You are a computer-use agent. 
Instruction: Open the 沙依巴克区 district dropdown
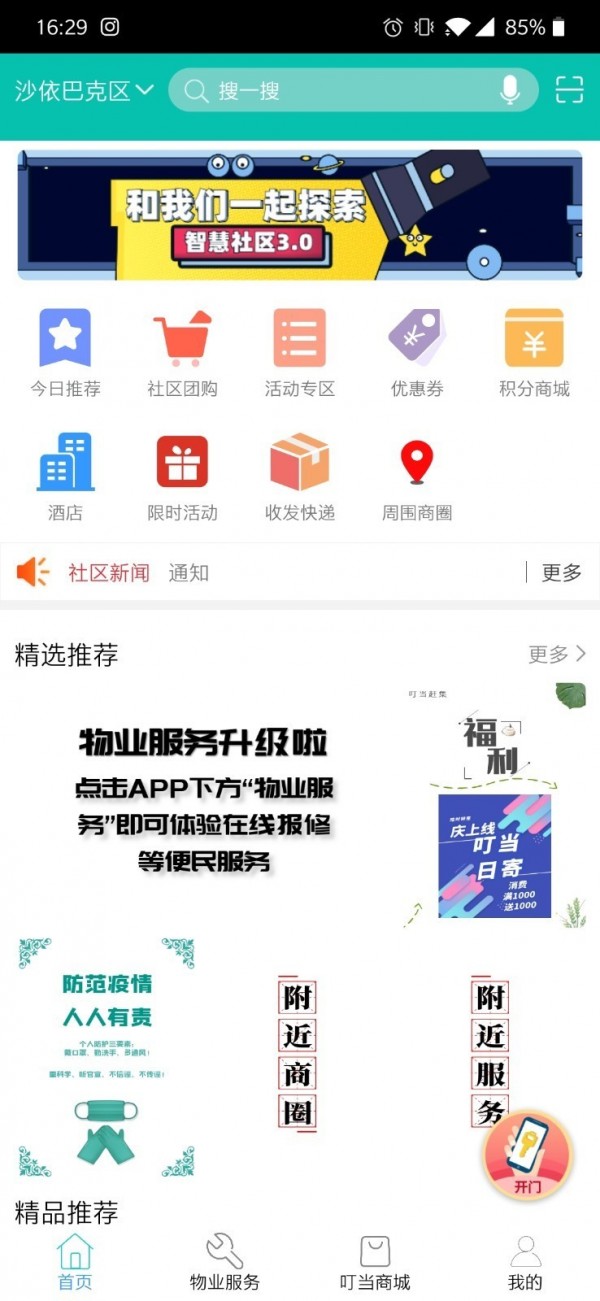pos(84,91)
